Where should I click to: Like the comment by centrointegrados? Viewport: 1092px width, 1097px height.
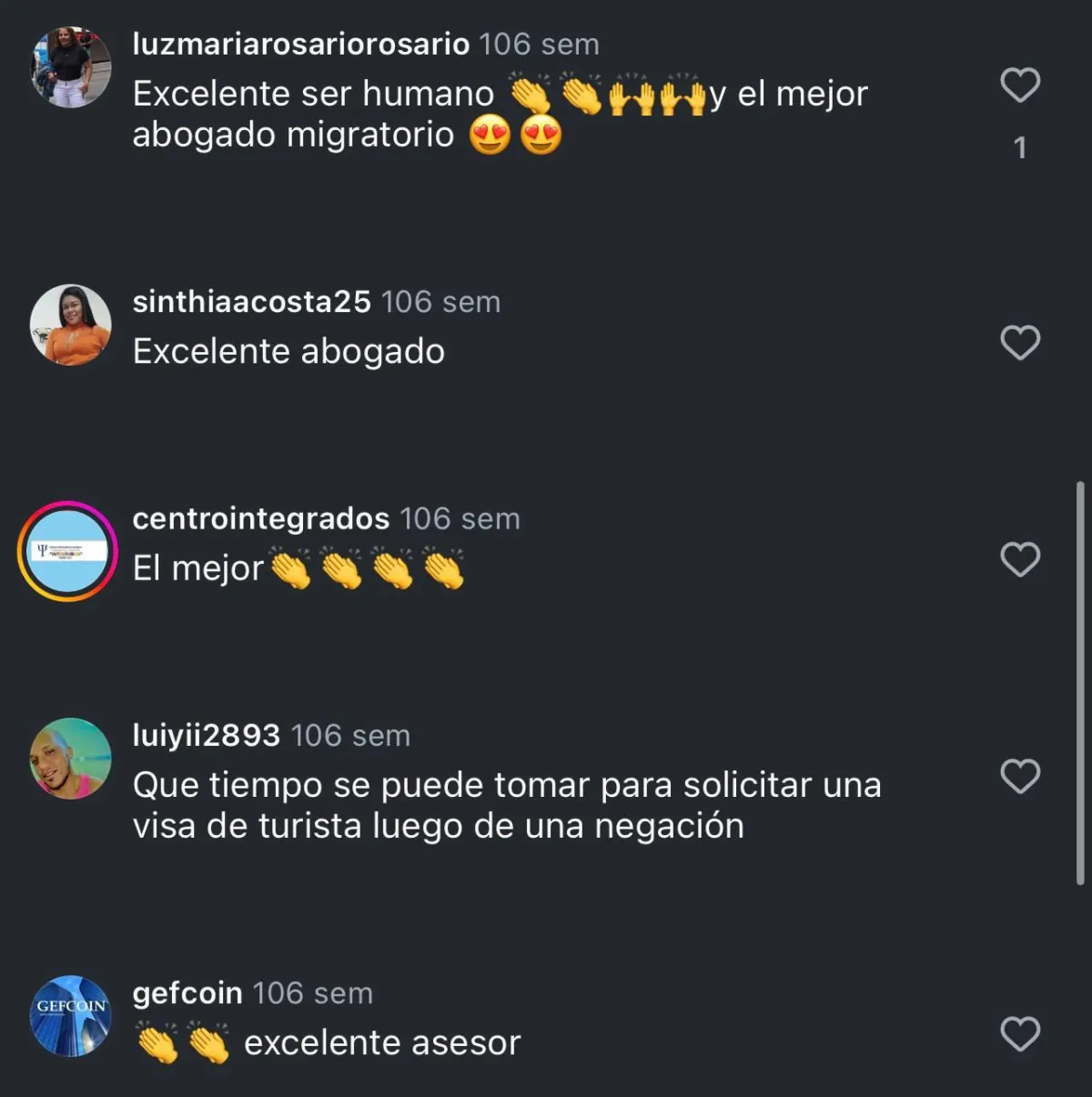point(1019,559)
